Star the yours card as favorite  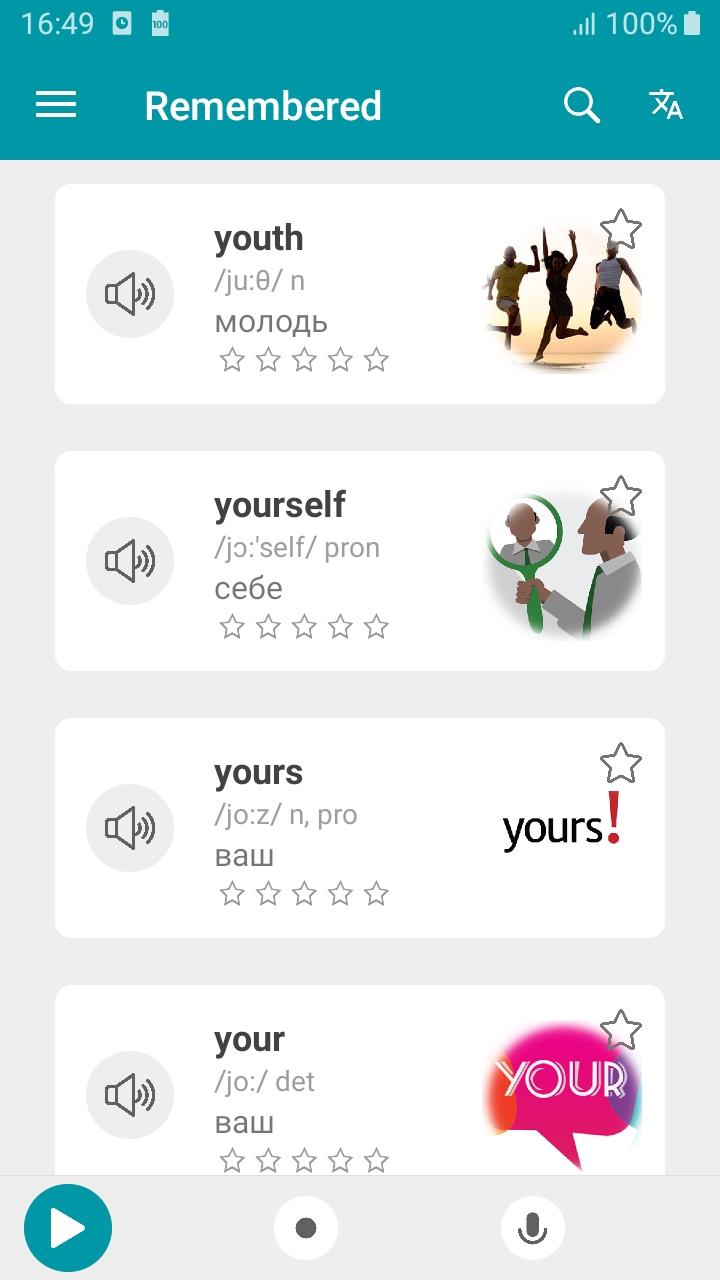[x=623, y=761]
